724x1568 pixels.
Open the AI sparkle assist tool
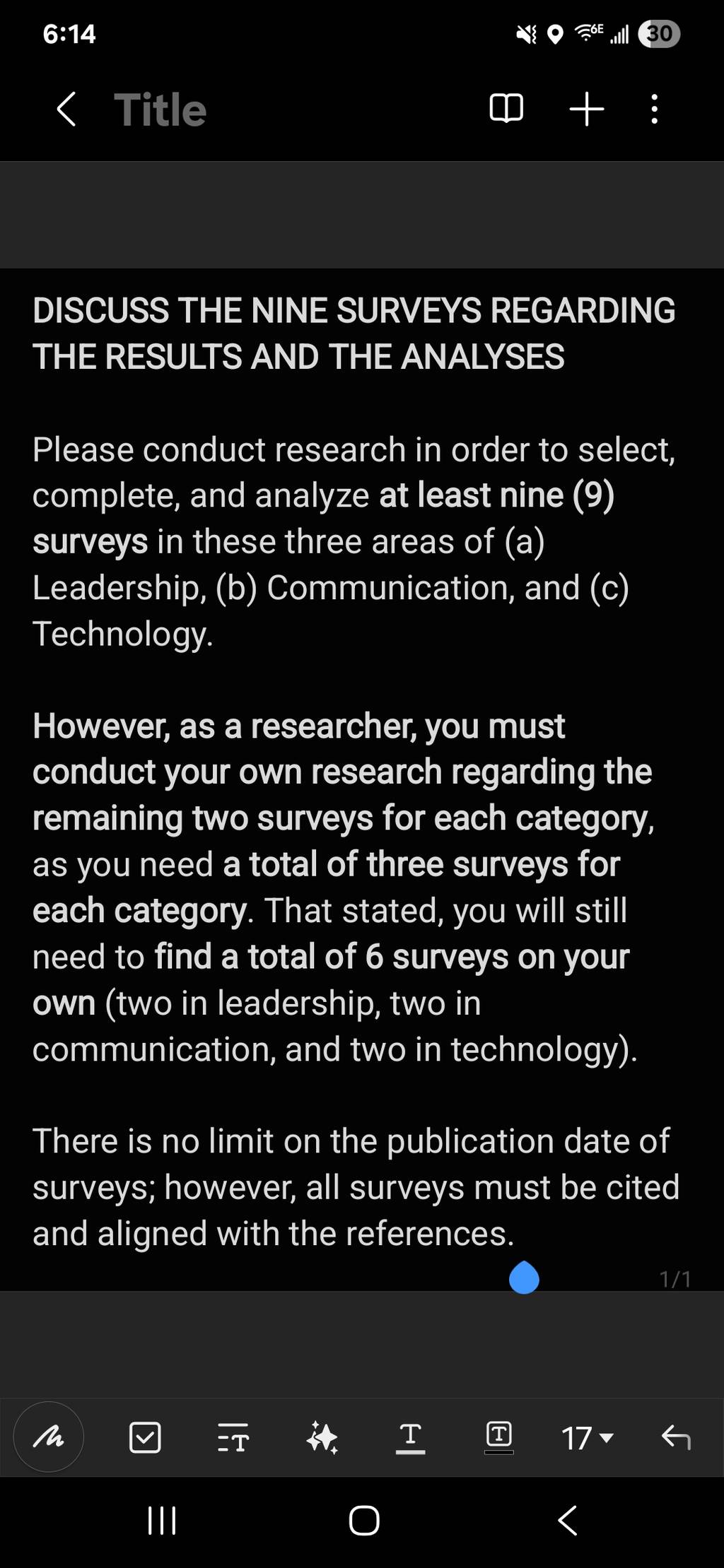pos(322,1437)
